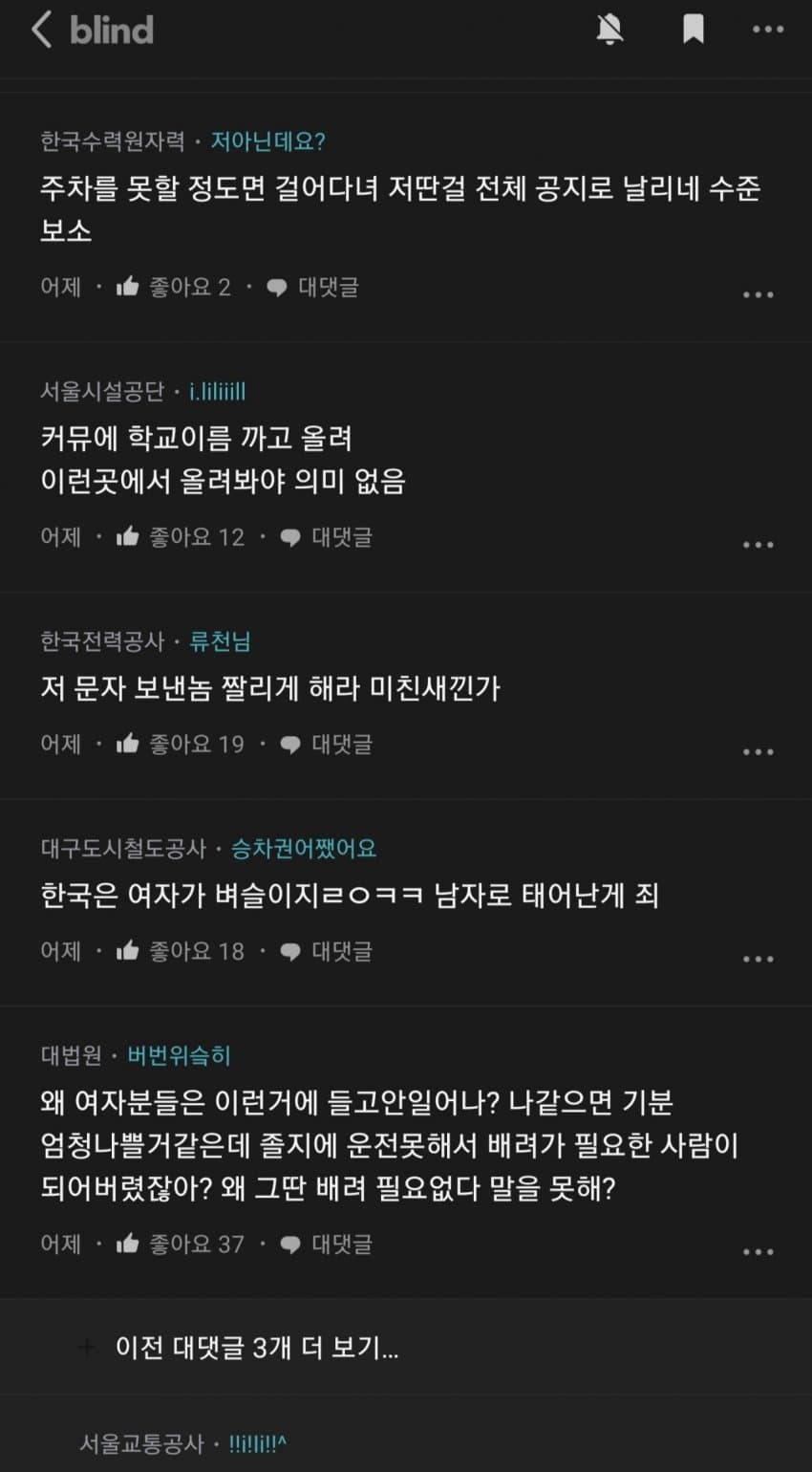Reply to 류천님's comment

(x=327, y=744)
